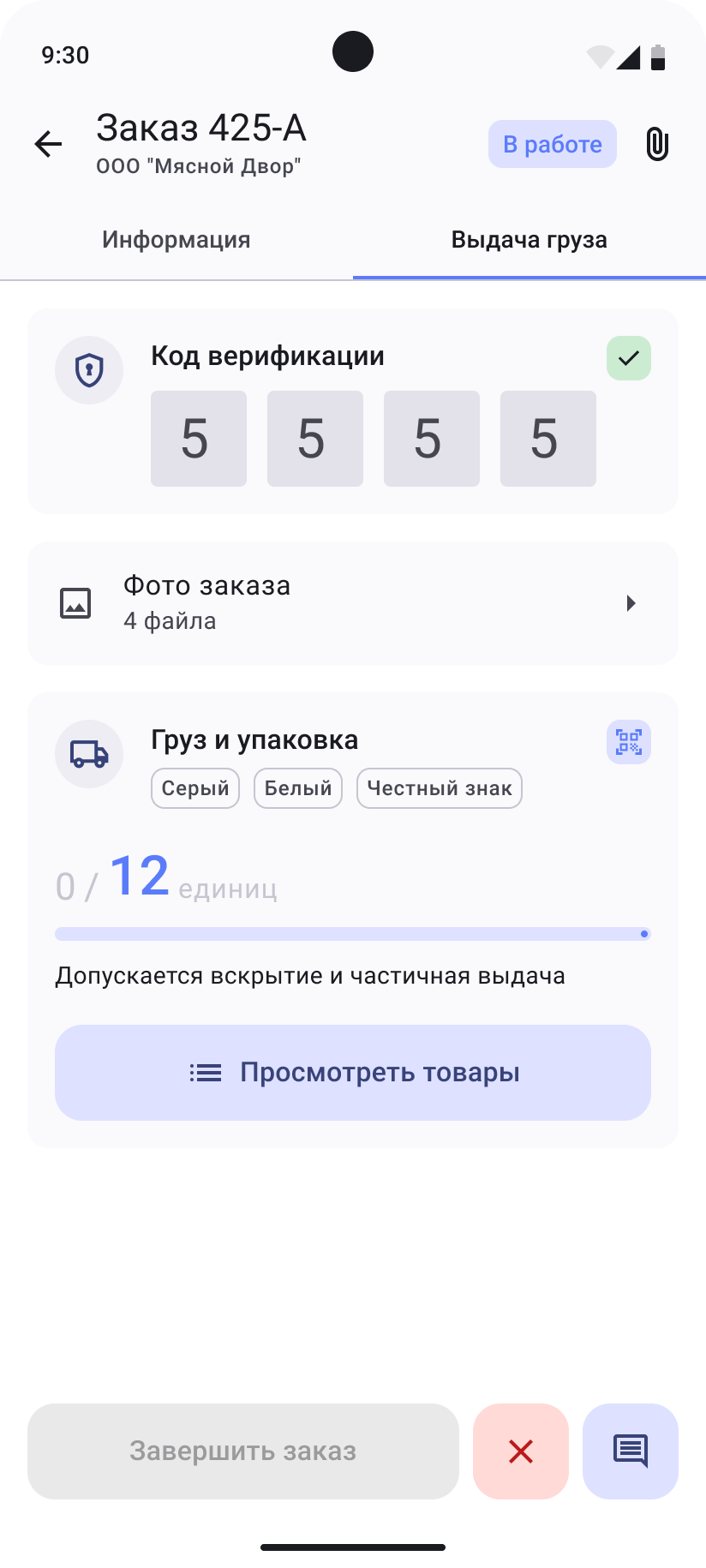This screenshot has height=1568, width=706.
Task: Open chat via the comment icon
Action: 630,1451
